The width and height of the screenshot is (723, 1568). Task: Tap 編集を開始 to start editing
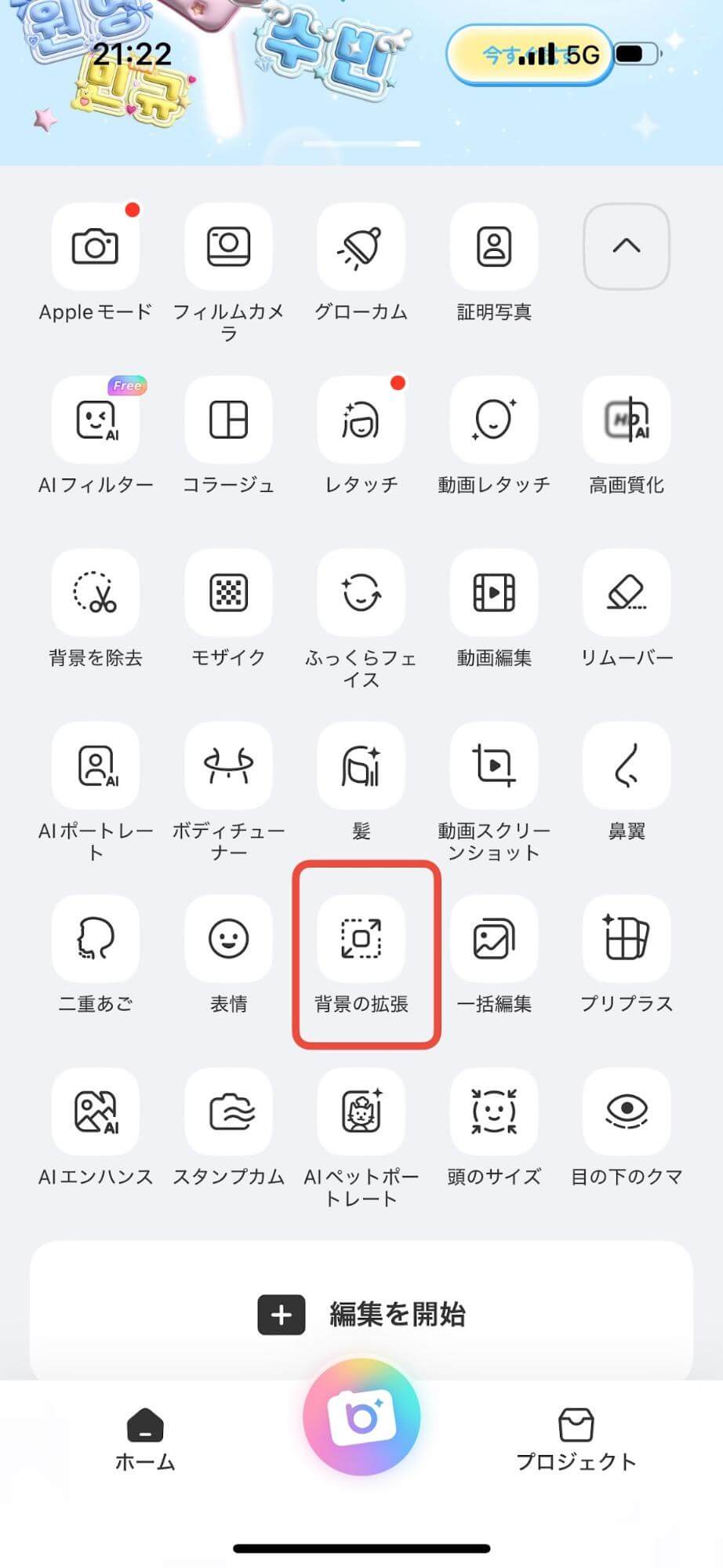pos(361,1314)
